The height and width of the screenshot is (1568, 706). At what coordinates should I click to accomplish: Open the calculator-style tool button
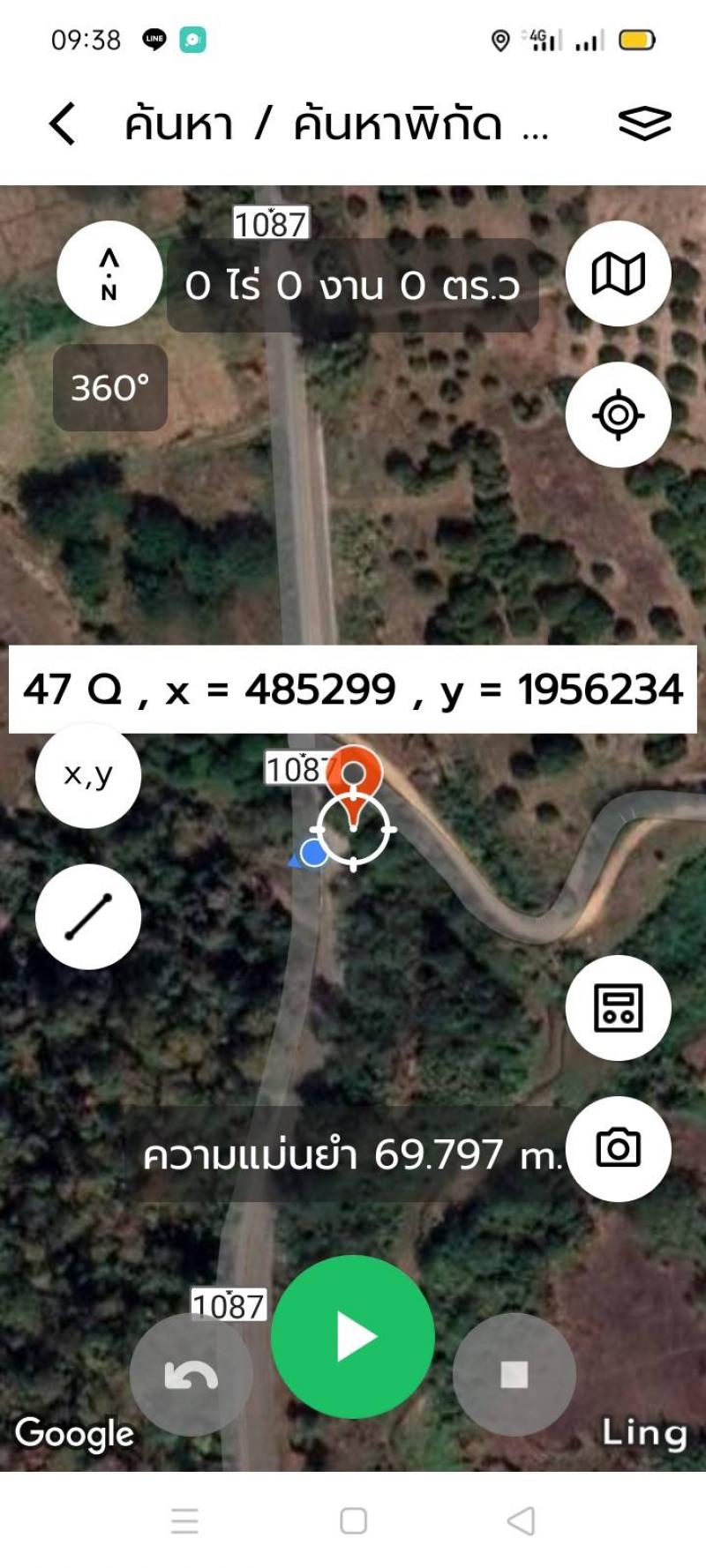pyautogui.click(x=618, y=1008)
